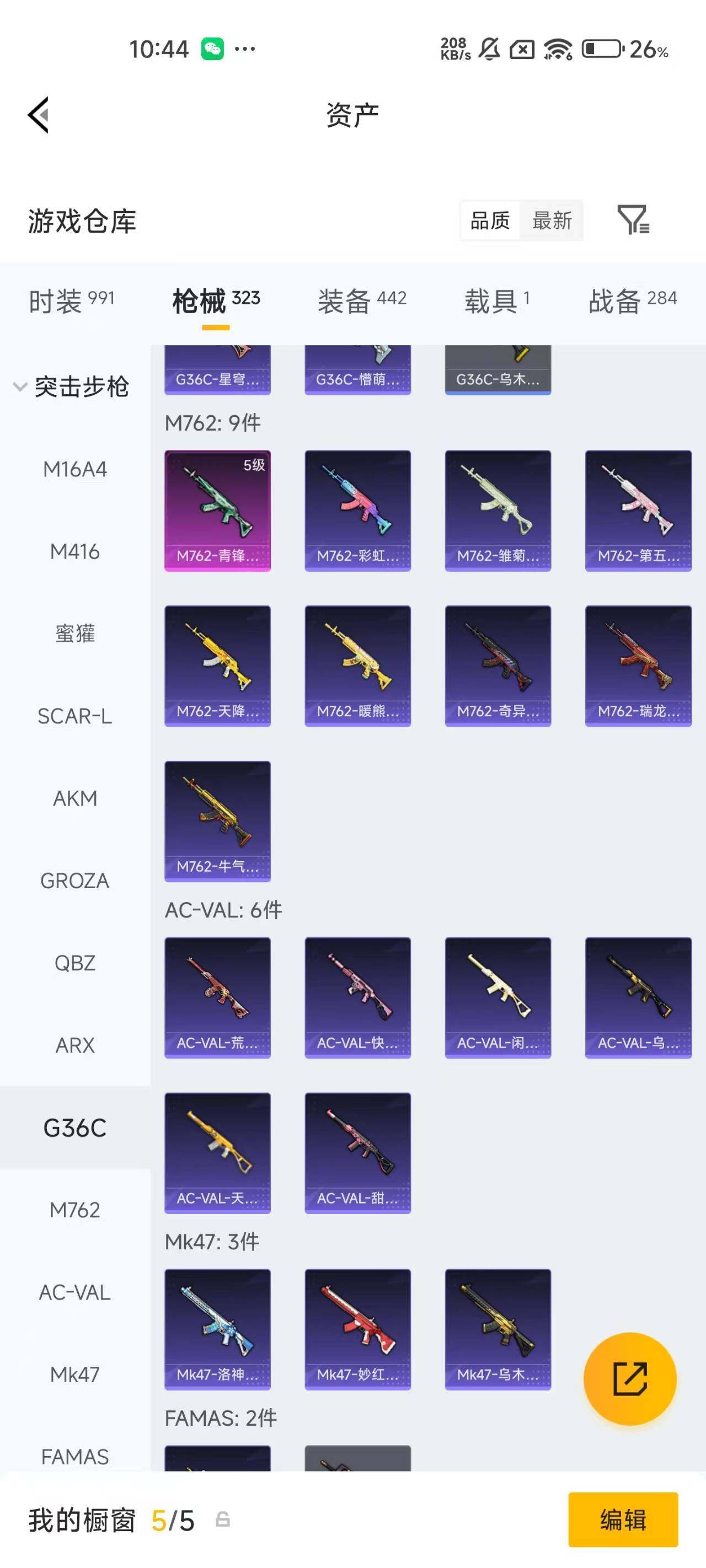Open the level 5 M762-青锋 skin
Image resolution: width=706 pixels, height=1568 pixels.
(x=217, y=510)
